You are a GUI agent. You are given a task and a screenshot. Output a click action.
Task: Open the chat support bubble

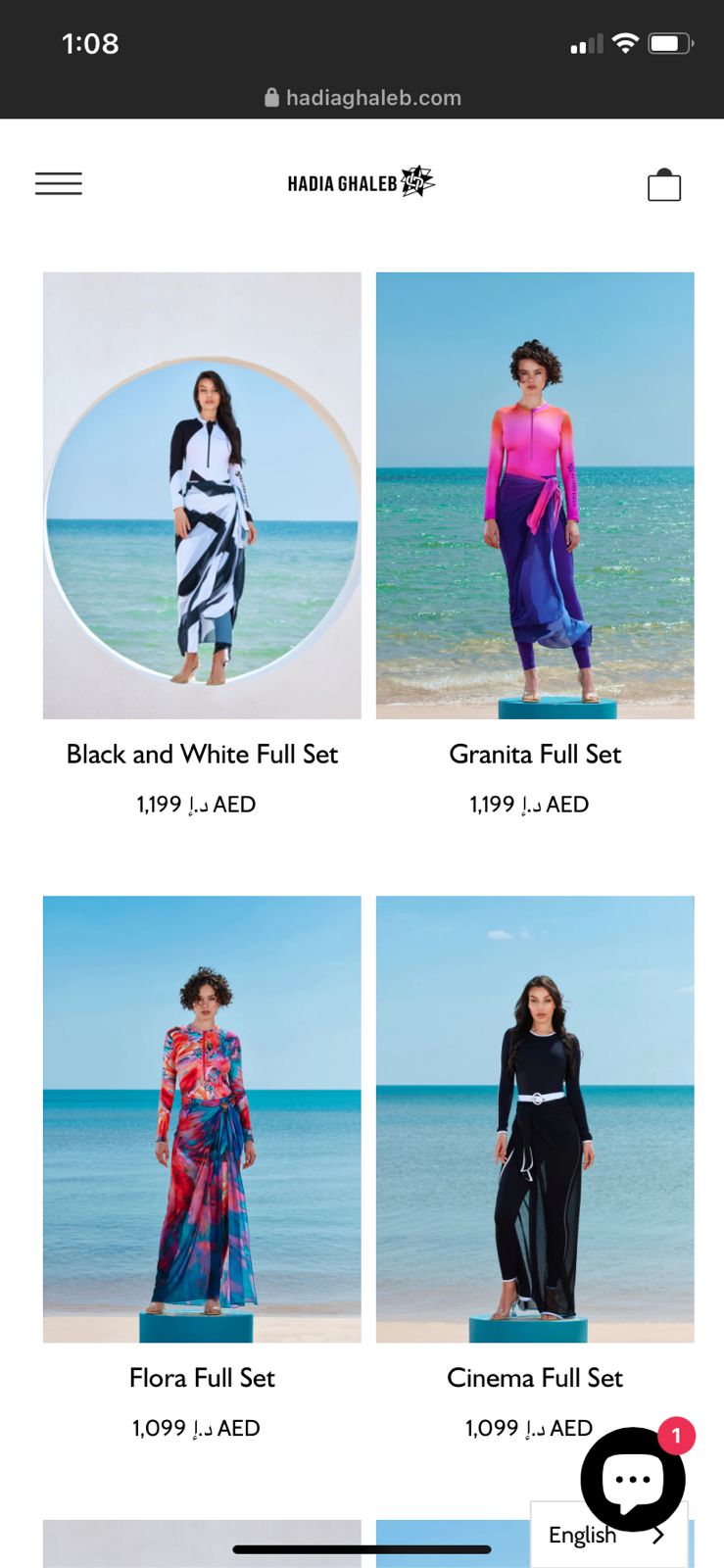tap(633, 1478)
